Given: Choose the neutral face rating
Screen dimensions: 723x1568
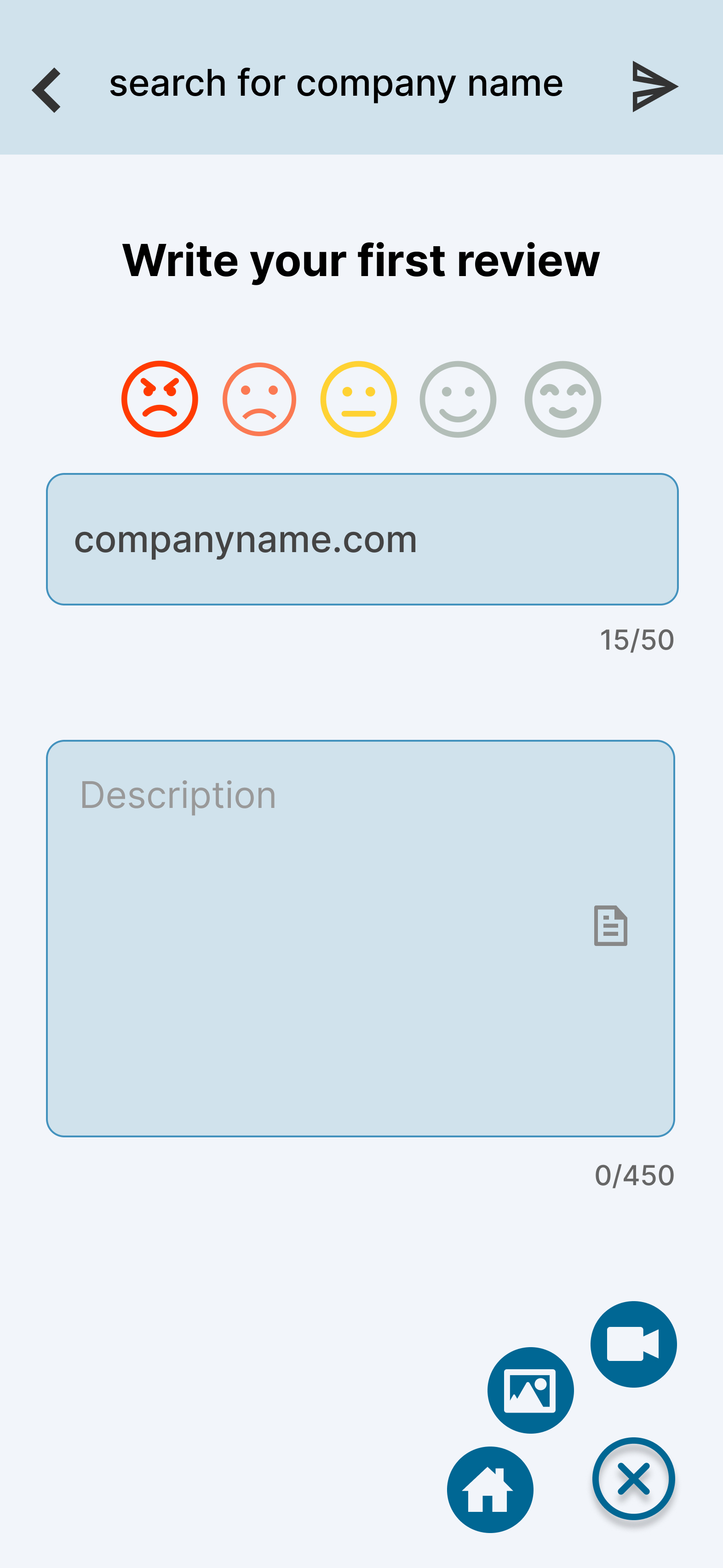Looking at the screenshot, I should pos(358,399).
